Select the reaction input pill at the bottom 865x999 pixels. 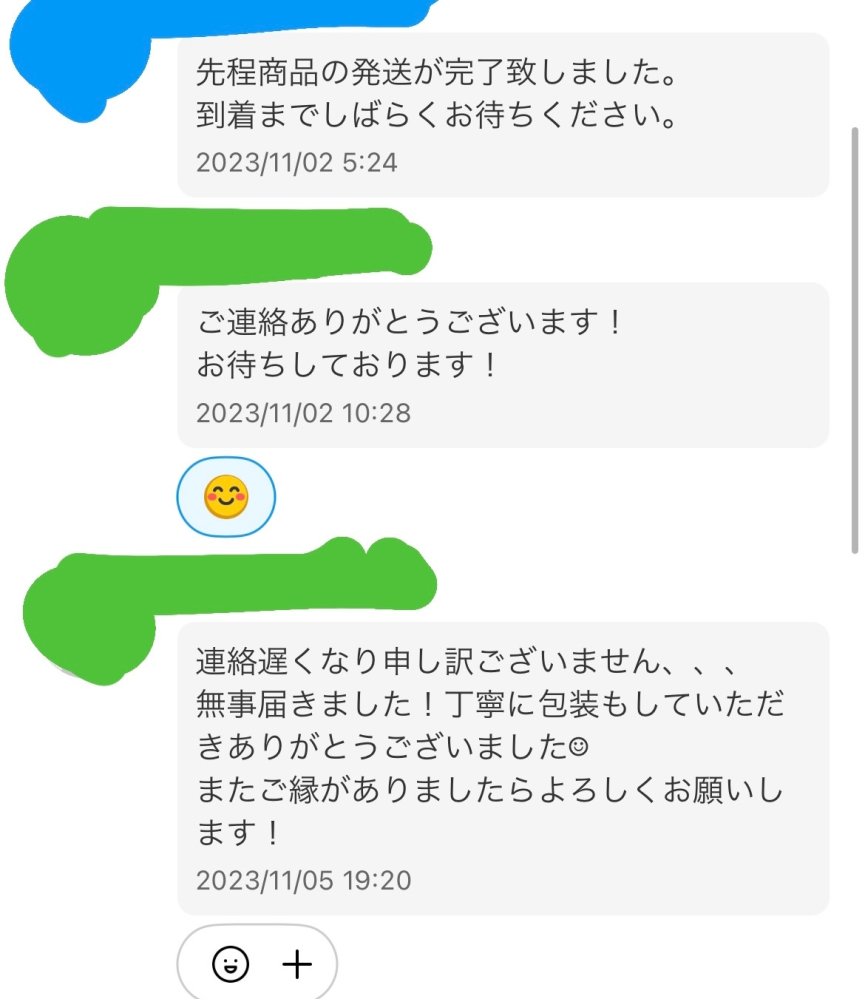(257, 963)
